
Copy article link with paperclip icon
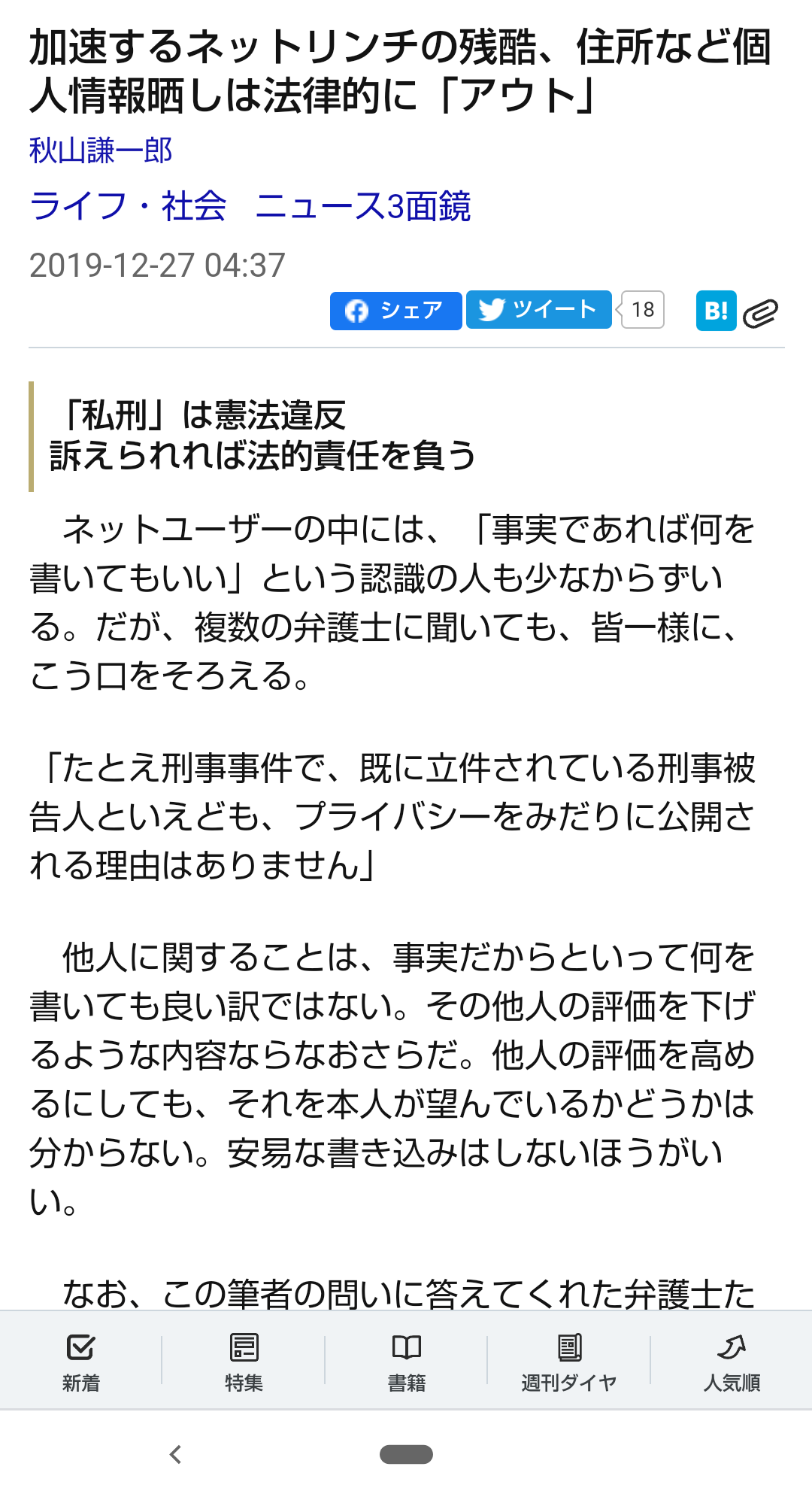click(x=760, y=313)
